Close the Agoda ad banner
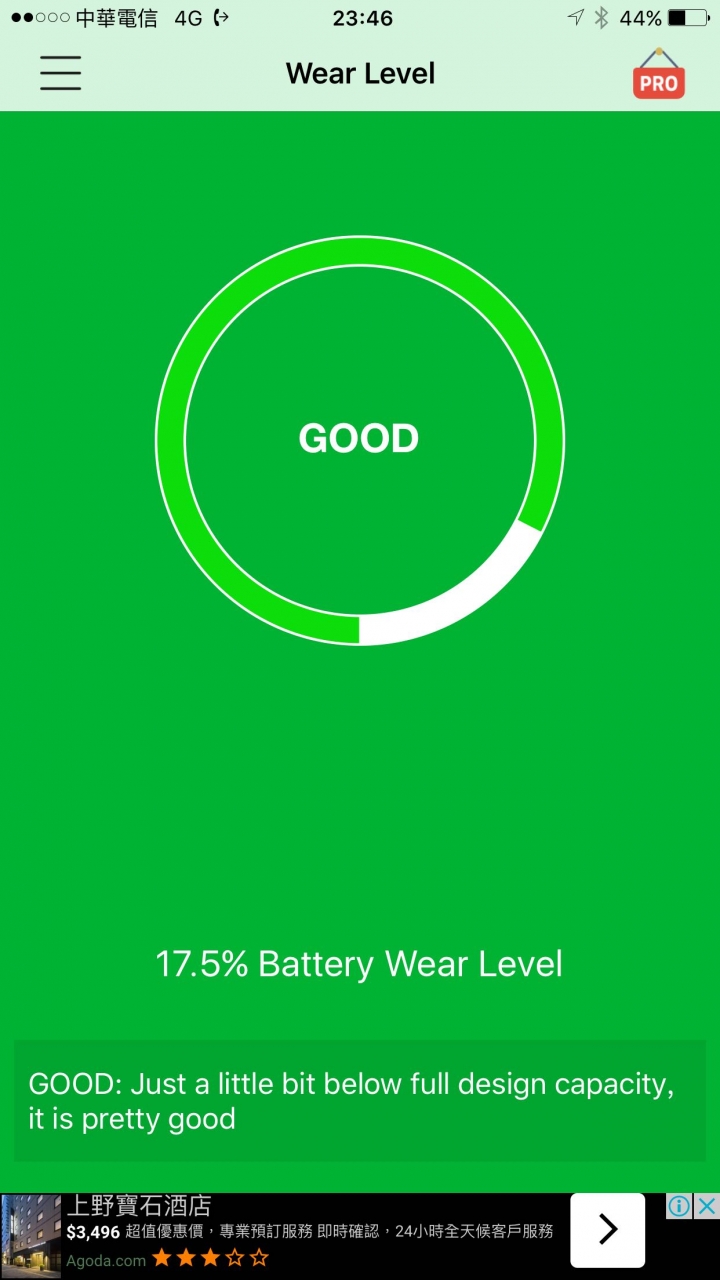This screenshot has width=720, height=1280. 707,1206
